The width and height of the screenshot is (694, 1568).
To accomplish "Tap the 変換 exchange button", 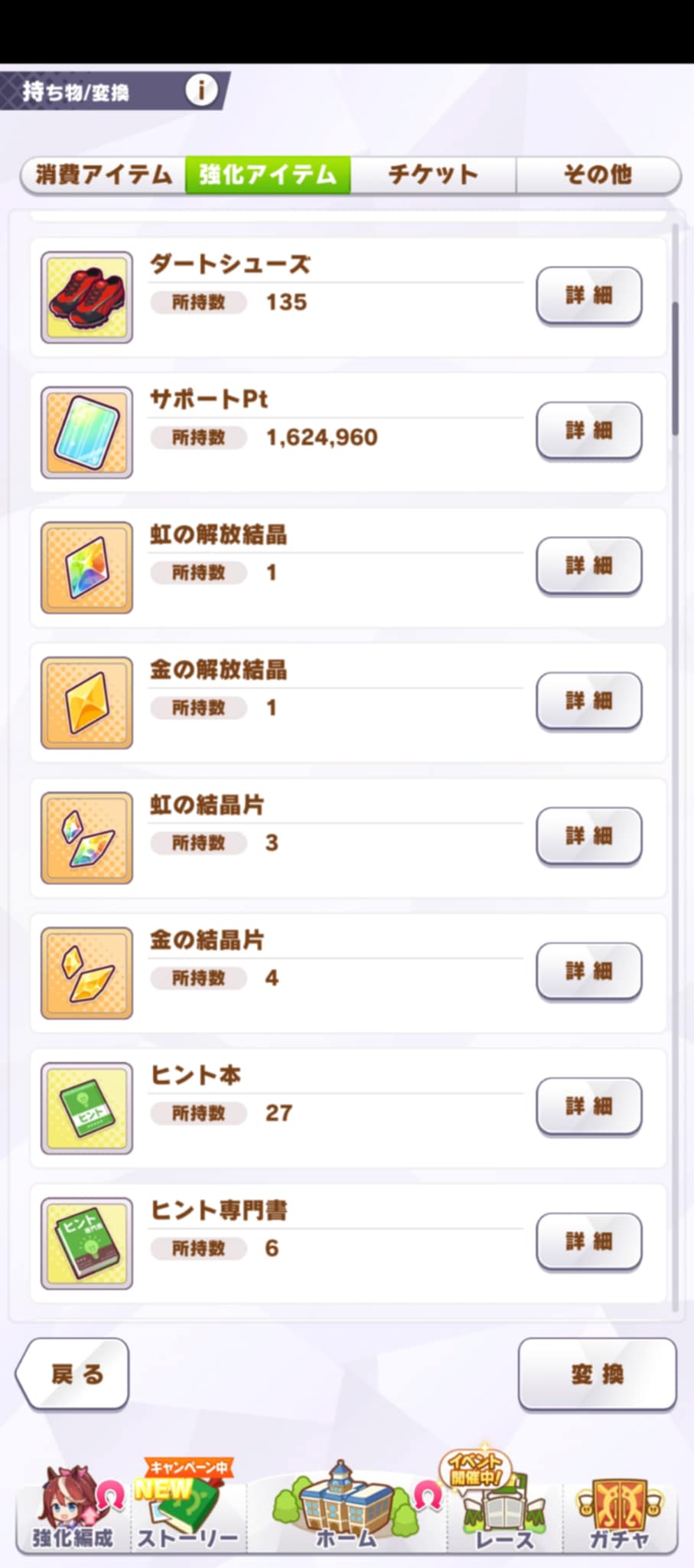I will tap(597, 1374).
